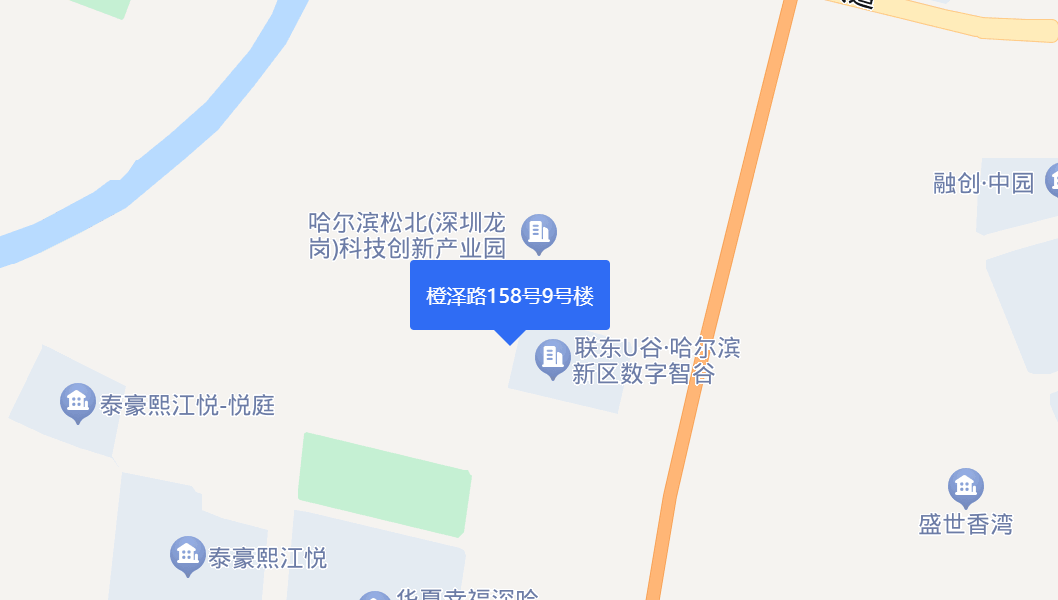Tap the 泰豪熙江悦 residential marker

(187, 554)
